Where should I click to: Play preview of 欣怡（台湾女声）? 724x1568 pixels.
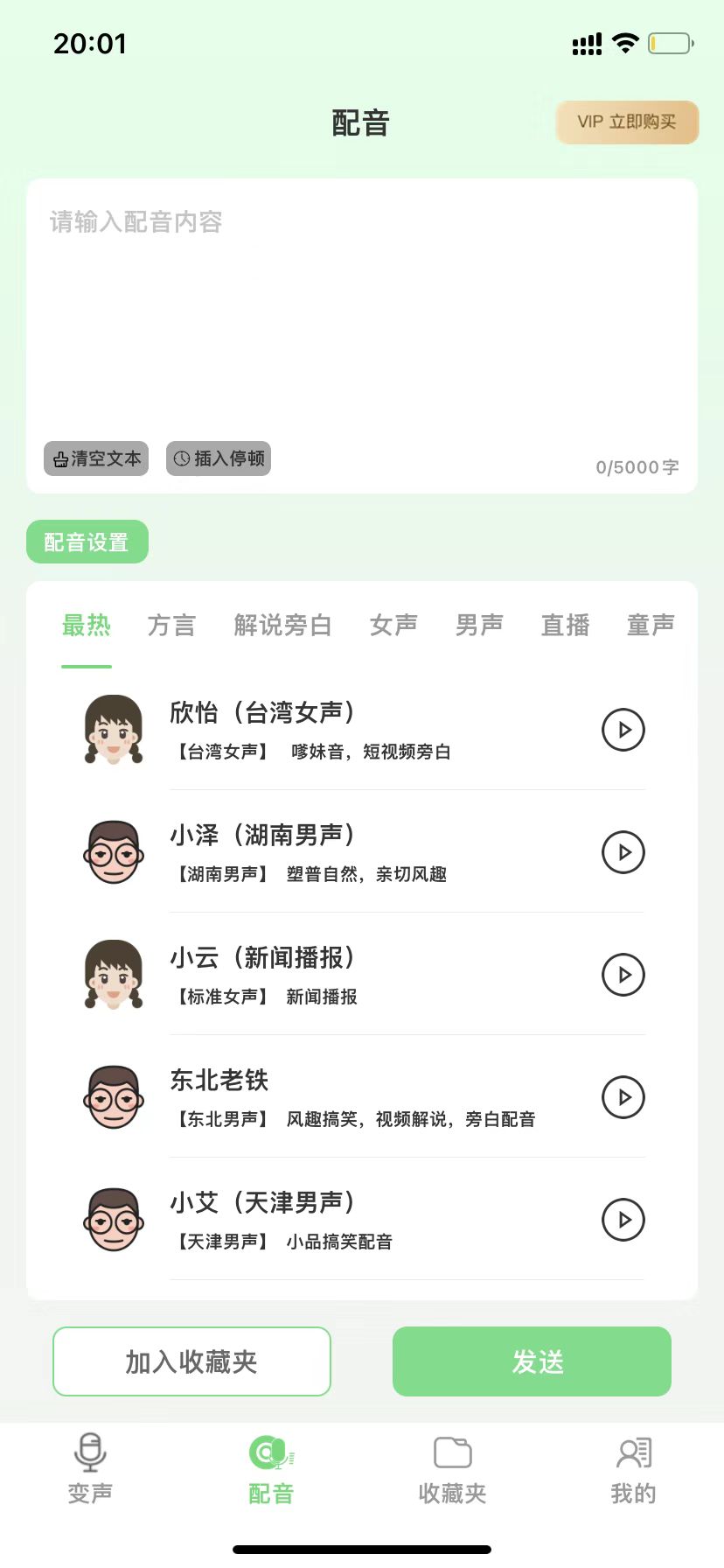click(623, 729)
